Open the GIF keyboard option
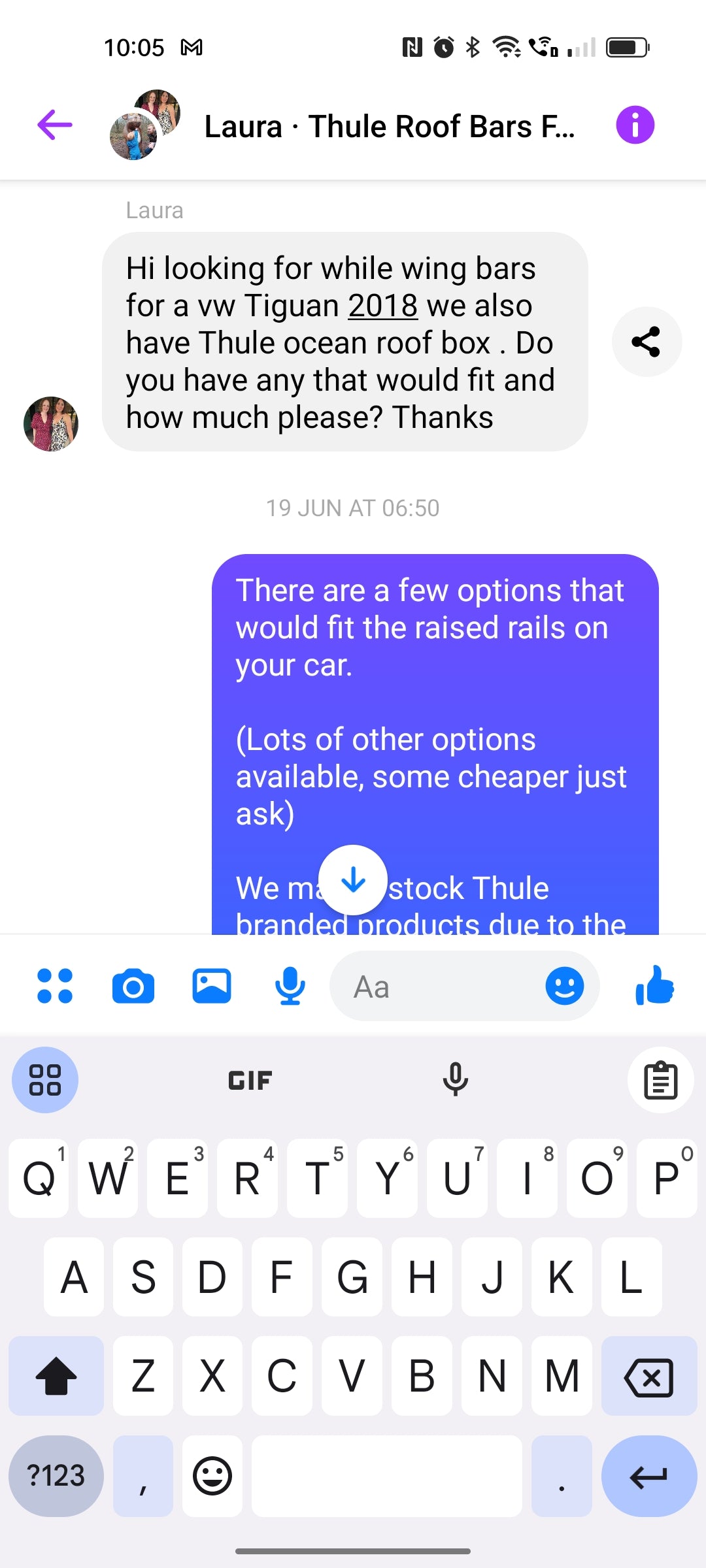This screenshot has width=706, height=1568. click(x=250, y=1080)
